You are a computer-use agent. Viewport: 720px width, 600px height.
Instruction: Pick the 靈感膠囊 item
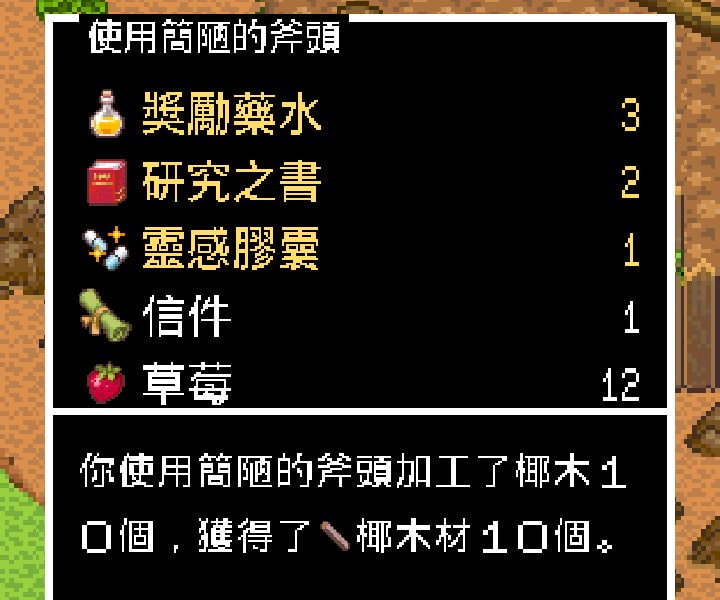coord(232,249)
